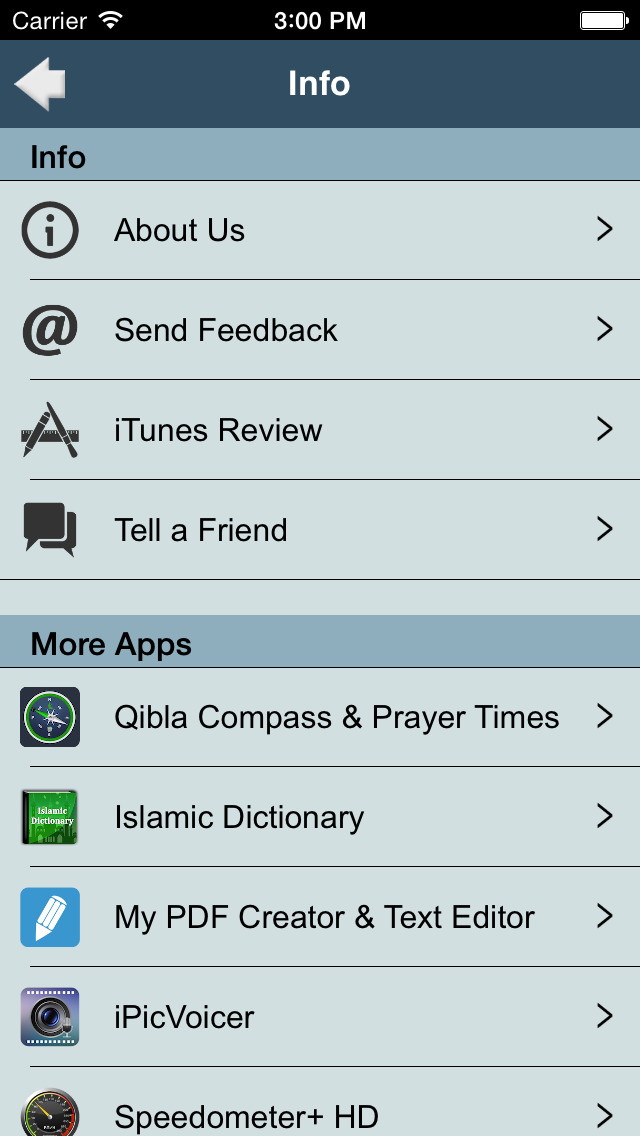Open the About Us row
Screen dimensions: 640x1136
click(320, 230)
